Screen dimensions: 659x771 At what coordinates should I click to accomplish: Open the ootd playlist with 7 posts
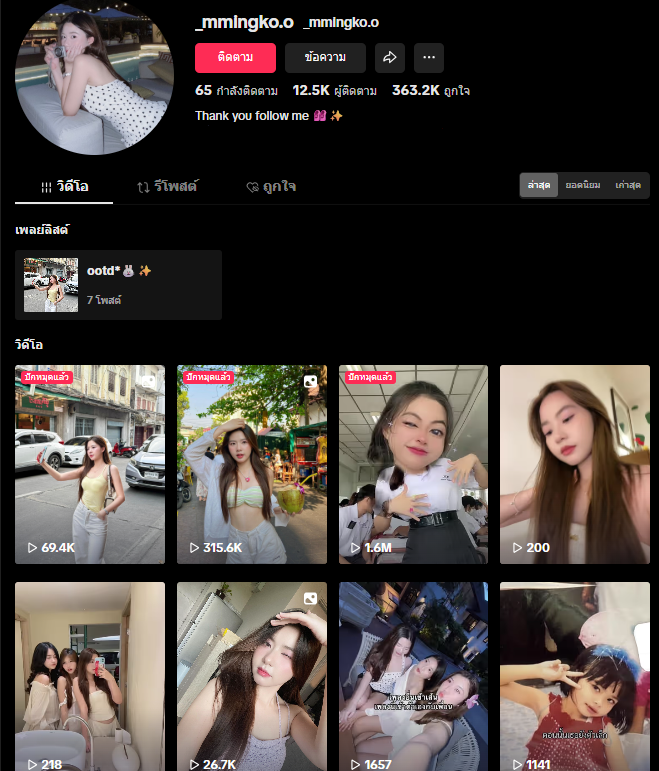click(x=118, y=285)
